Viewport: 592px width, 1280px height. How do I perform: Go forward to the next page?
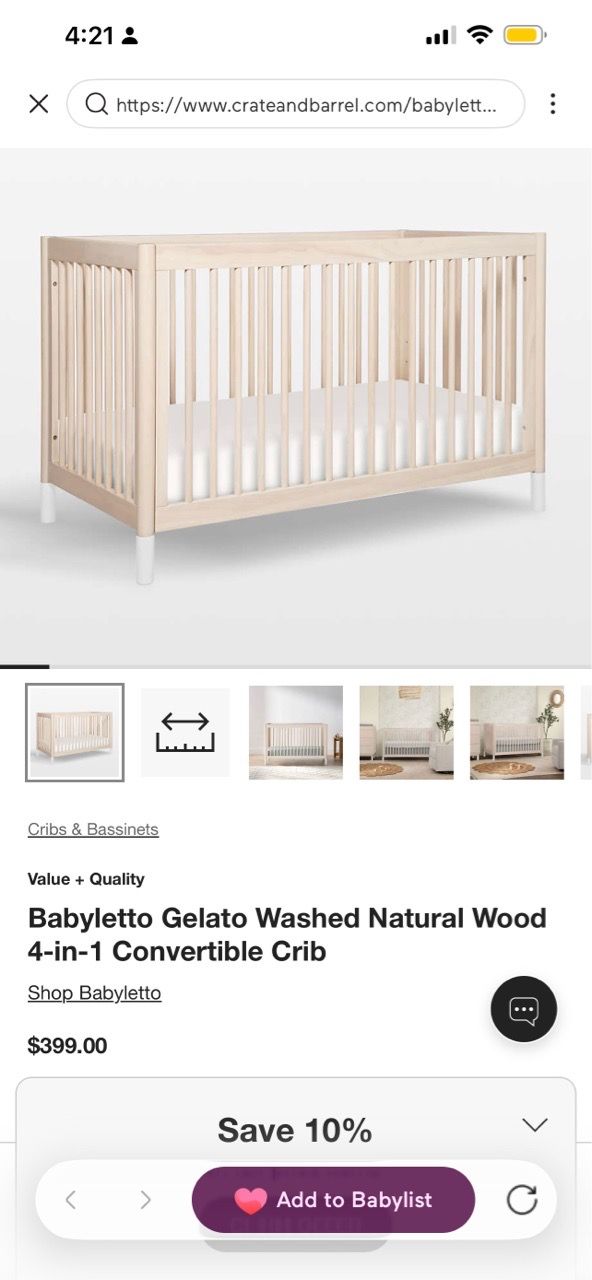pyautogui.click(x=145, y=1200)
